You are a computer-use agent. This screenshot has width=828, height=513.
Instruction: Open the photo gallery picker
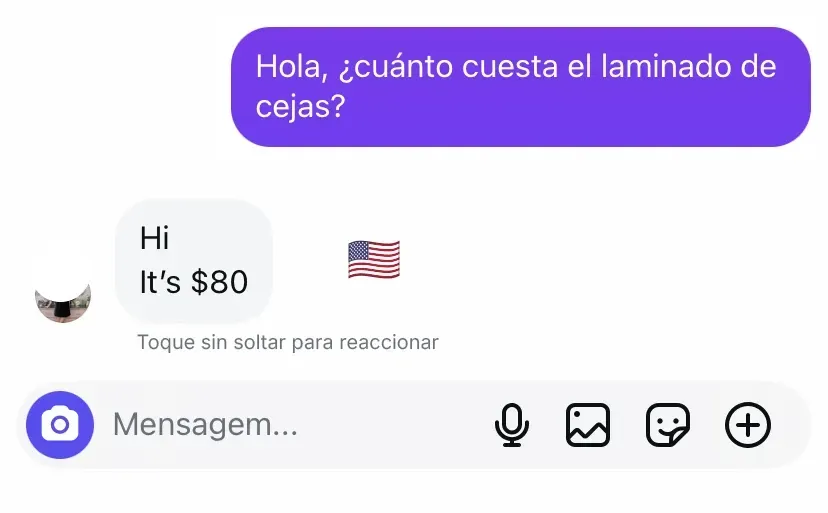588,425
